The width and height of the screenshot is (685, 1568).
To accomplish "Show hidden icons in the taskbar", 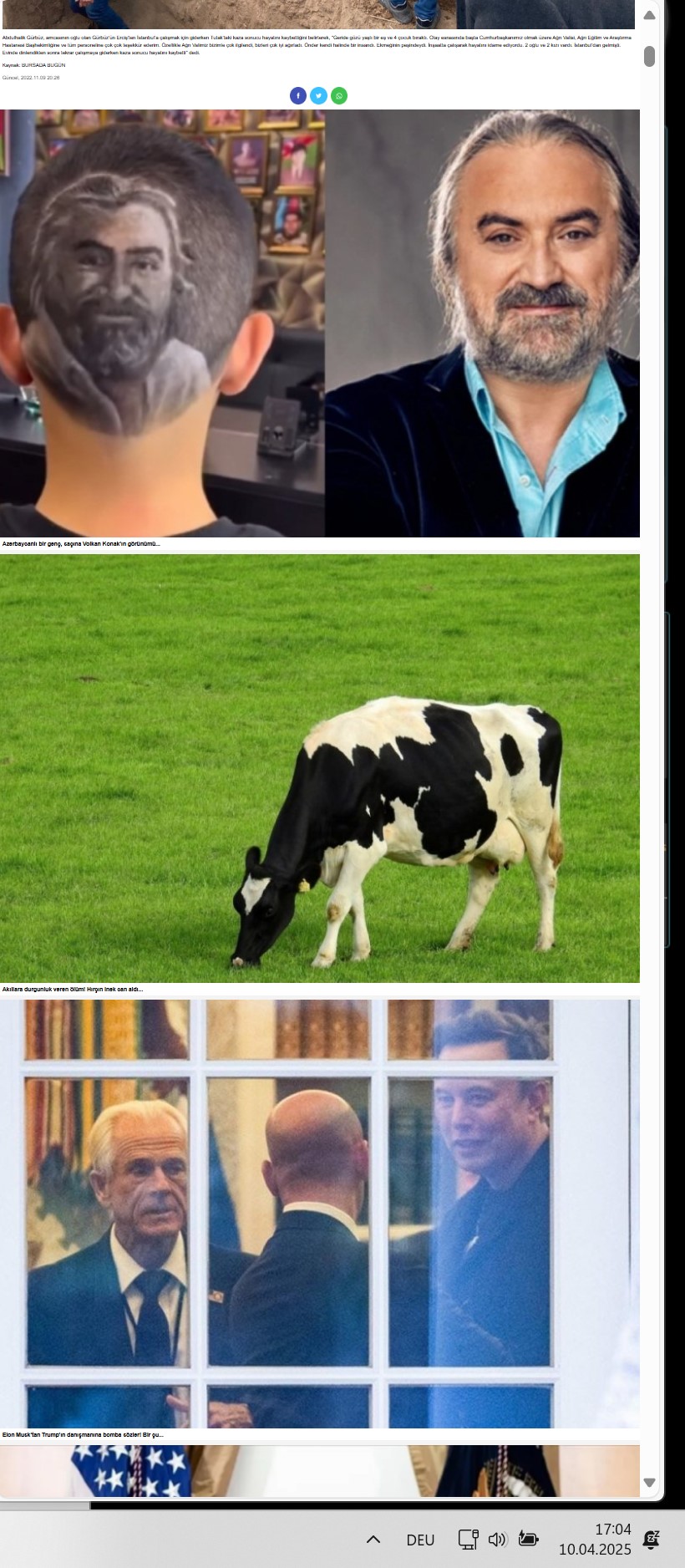I will click(373, 1539).
